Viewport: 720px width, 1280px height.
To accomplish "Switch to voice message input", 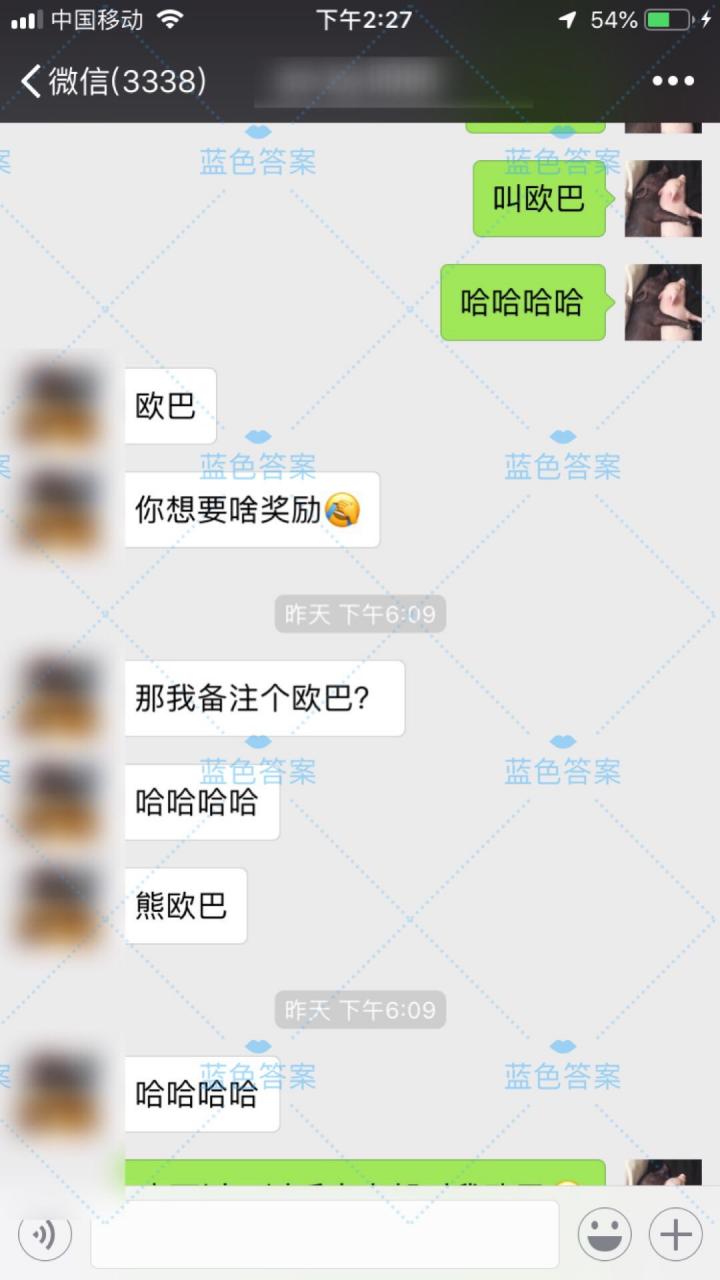I will point(45,1235).
